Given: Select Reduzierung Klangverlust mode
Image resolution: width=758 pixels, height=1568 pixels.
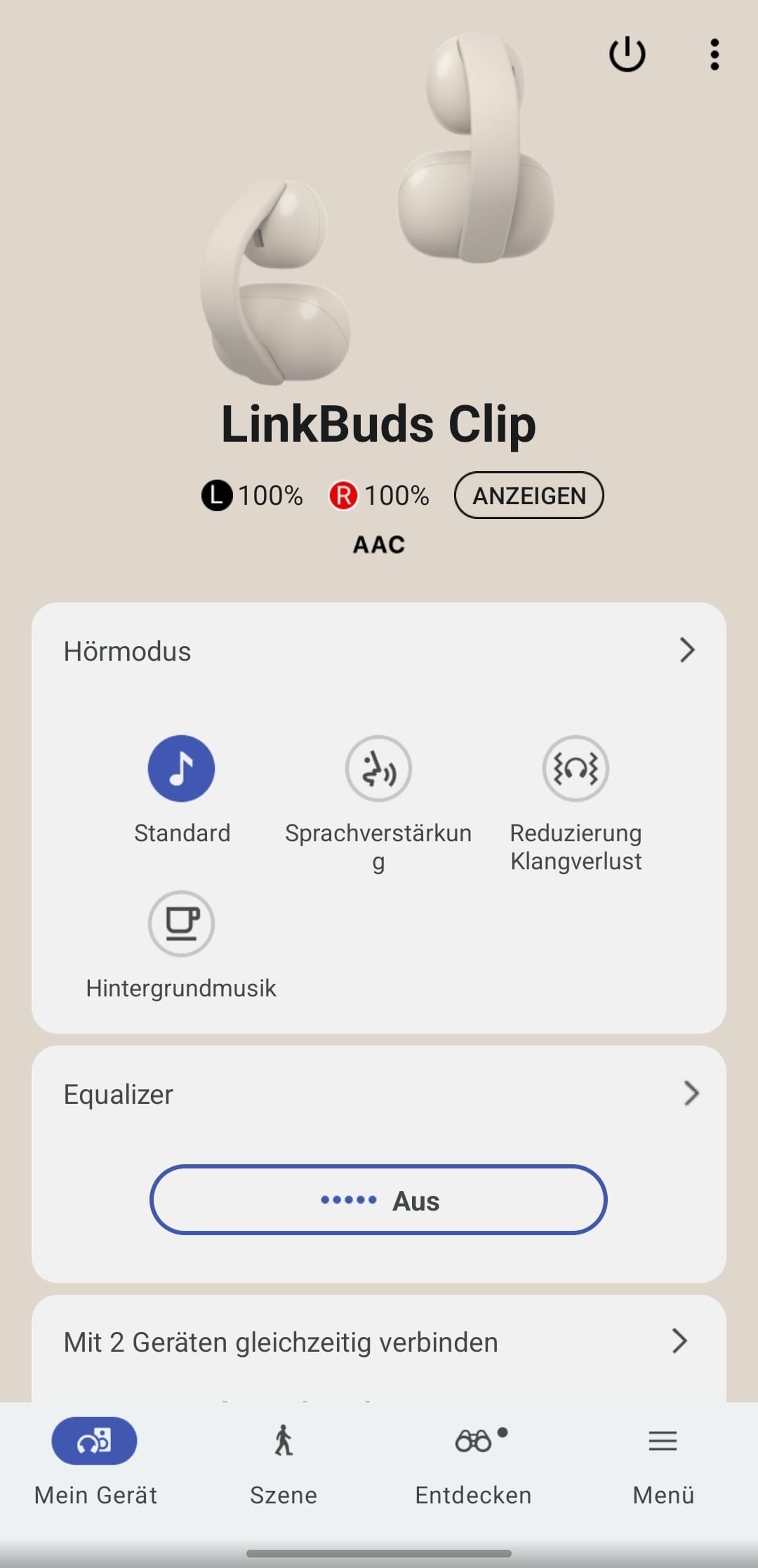Looking at the screenshot, I should tap(576, 769).
